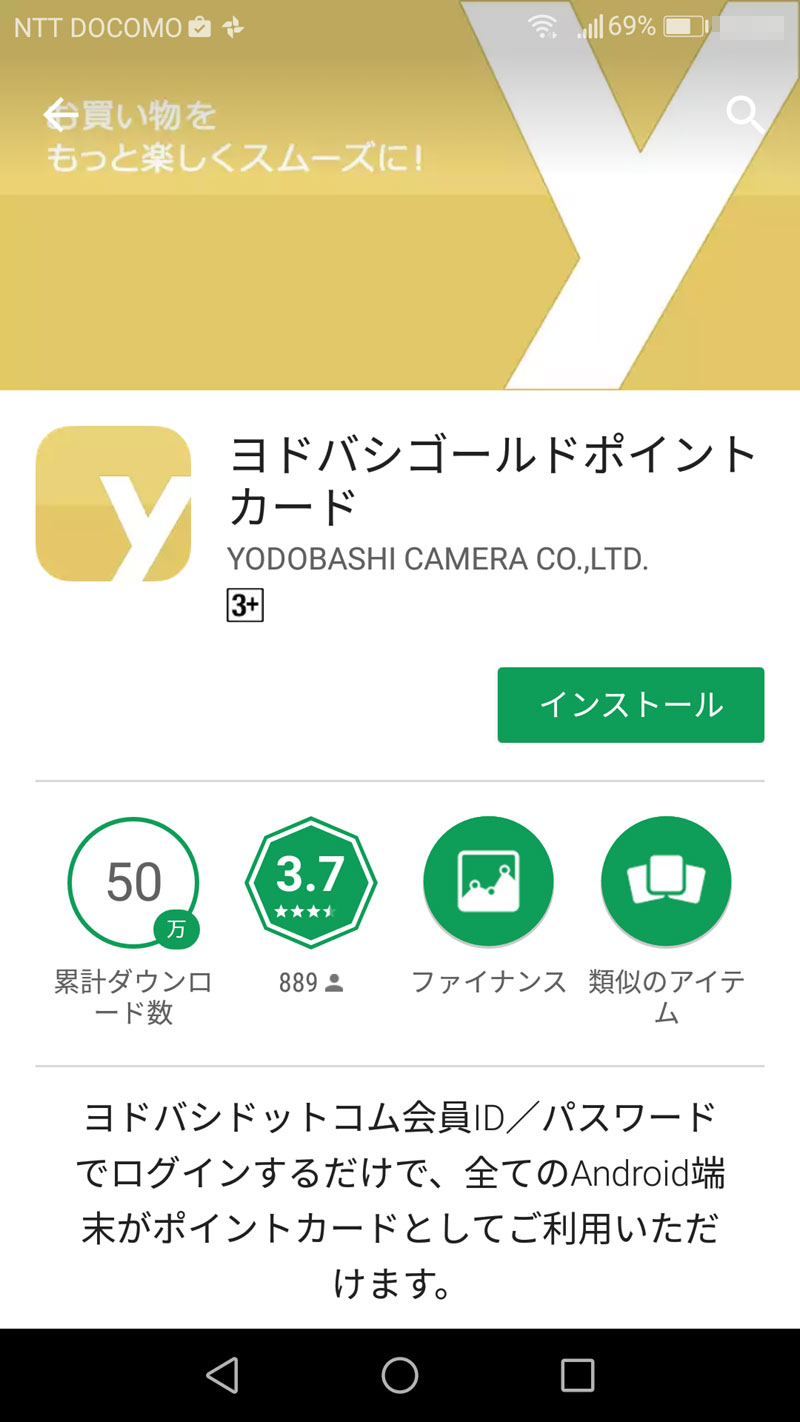Screen dimensions: 800x1422
Task: Tap the system home button
Action: [x=400, y=1375]
